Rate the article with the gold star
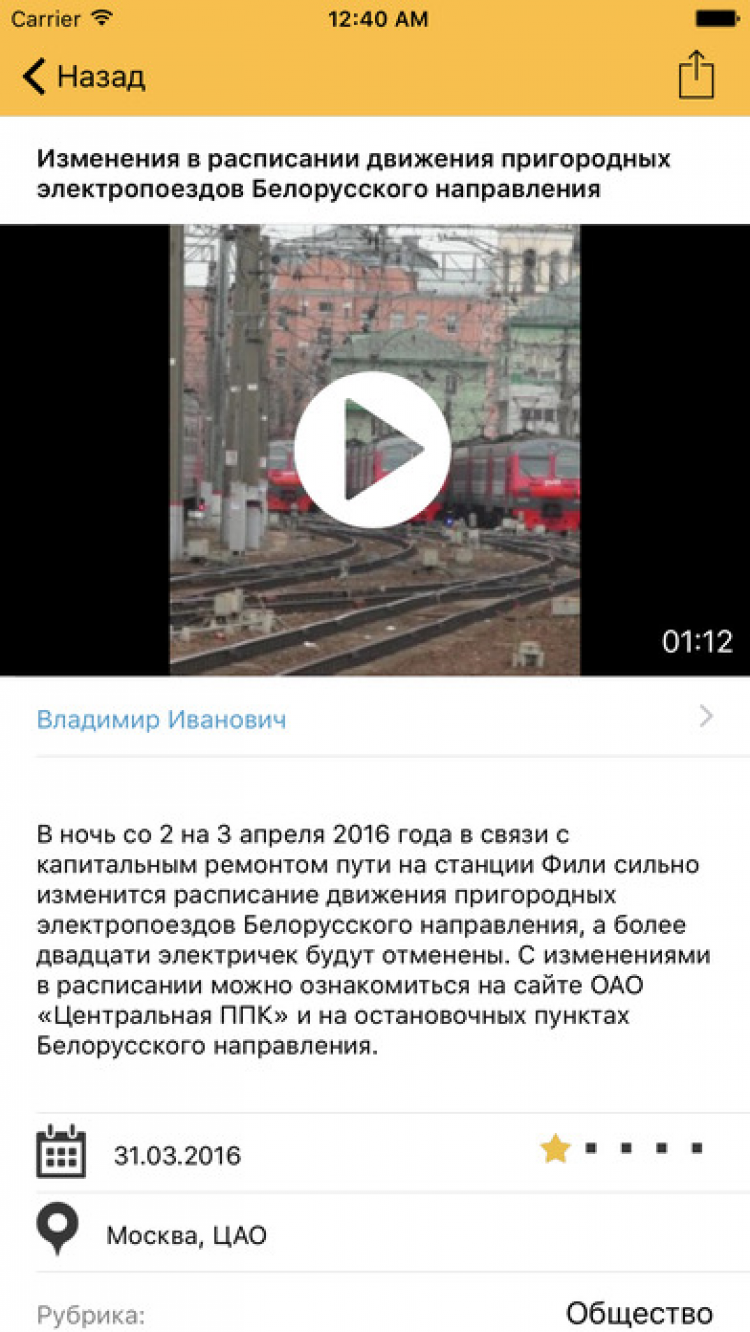The width and height of the screenshot is (750, 1332). [x=555, y=1149]
